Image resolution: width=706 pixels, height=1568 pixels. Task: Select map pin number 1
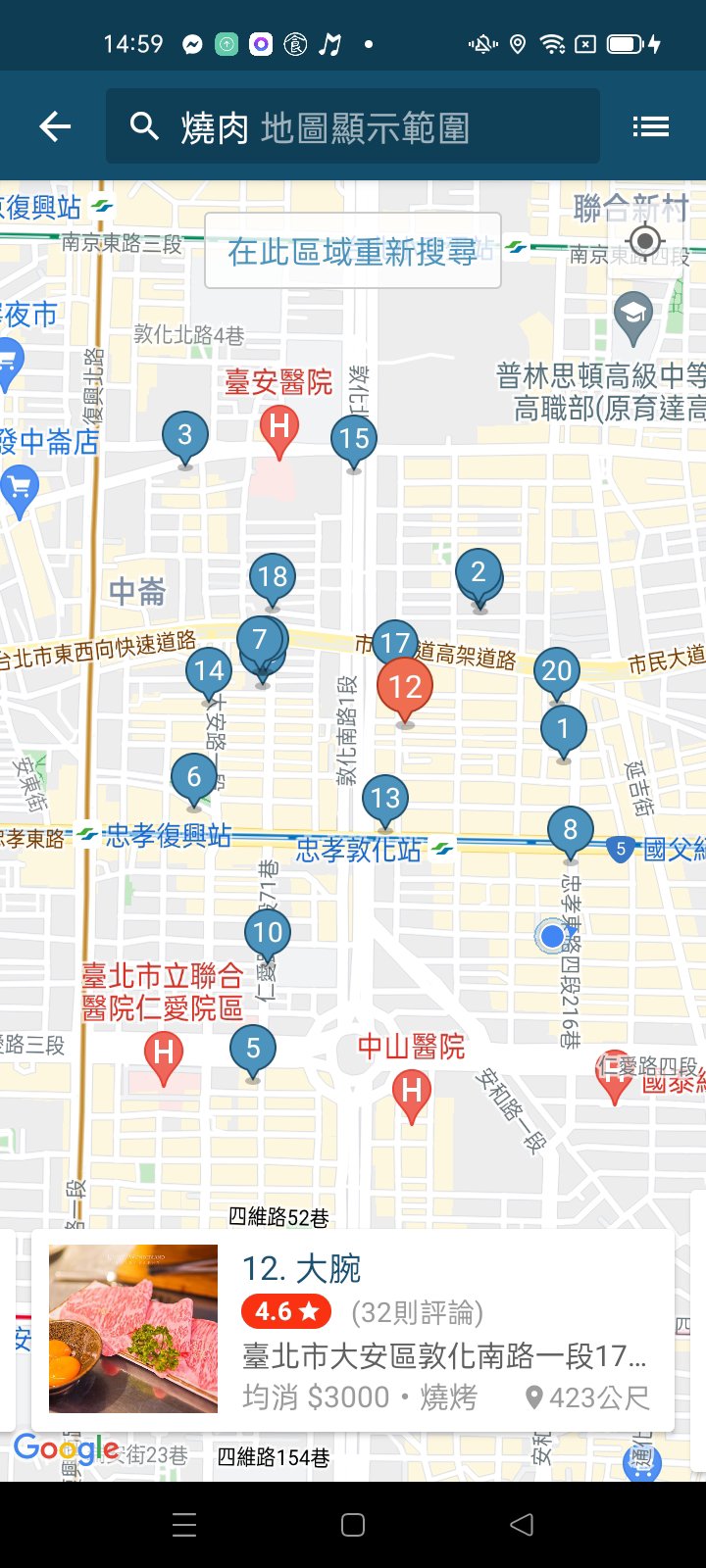563,730
